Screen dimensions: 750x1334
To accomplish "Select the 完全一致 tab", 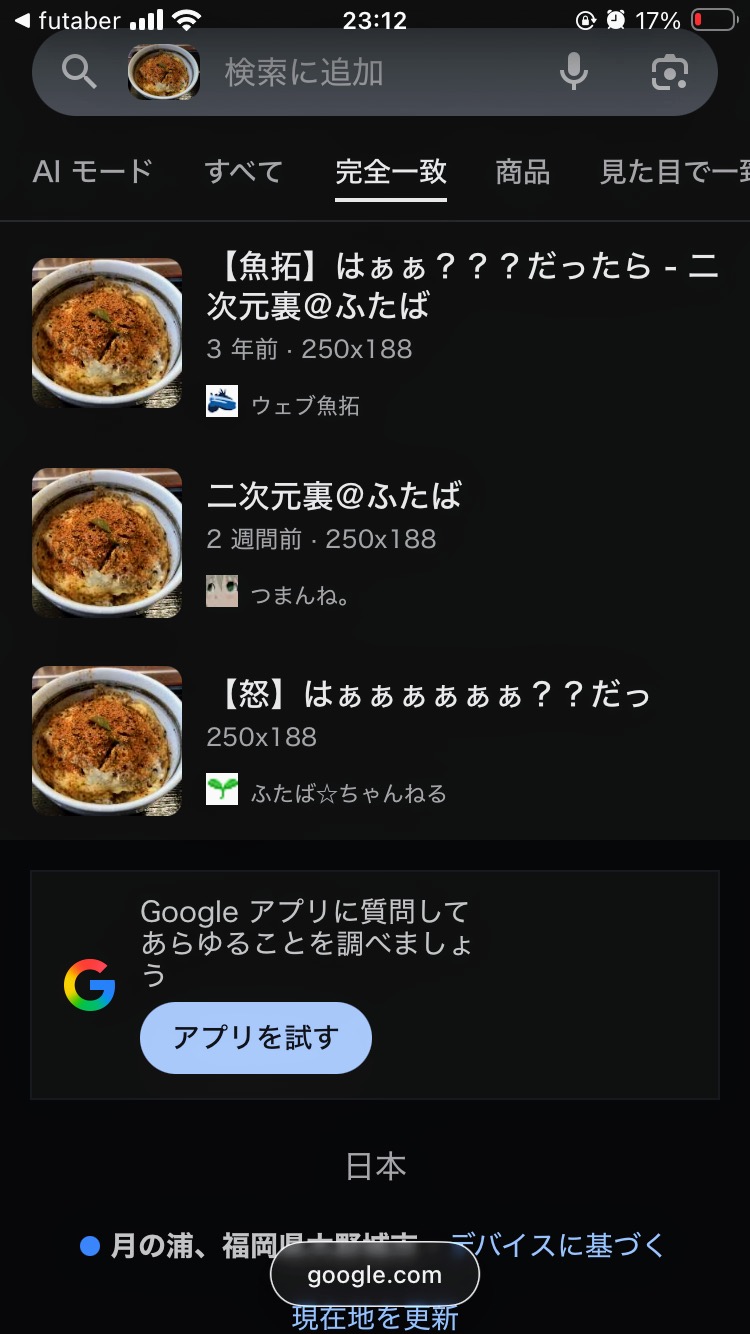I will click(x=391, y=172).
